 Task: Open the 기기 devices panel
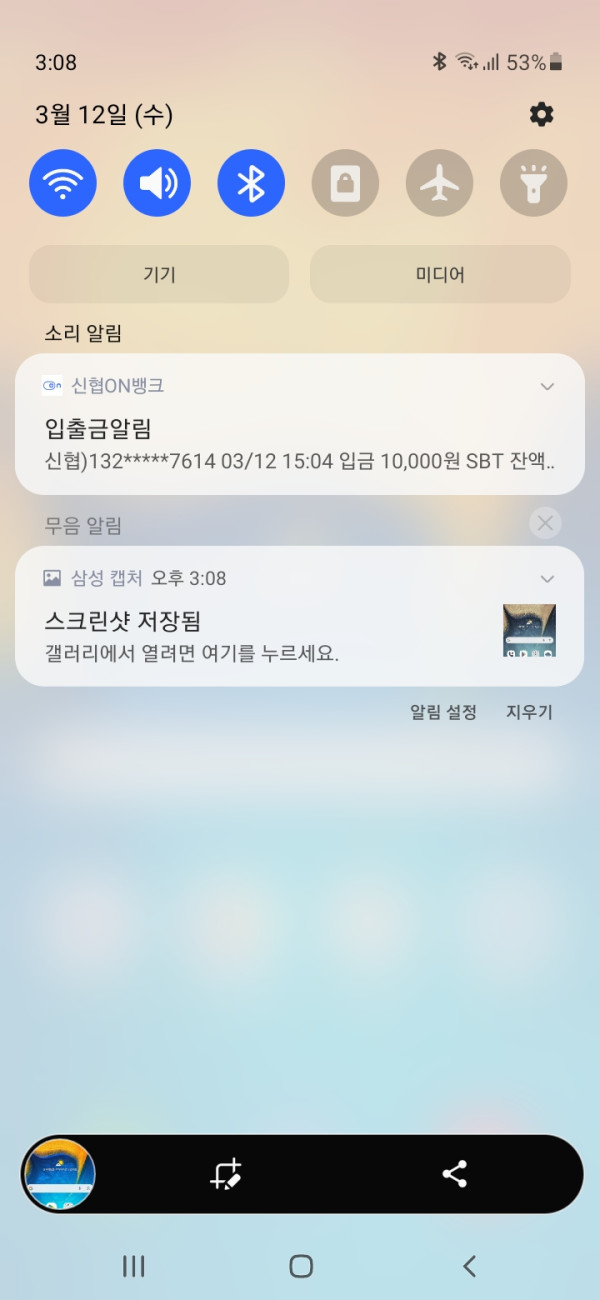point(159,274)
